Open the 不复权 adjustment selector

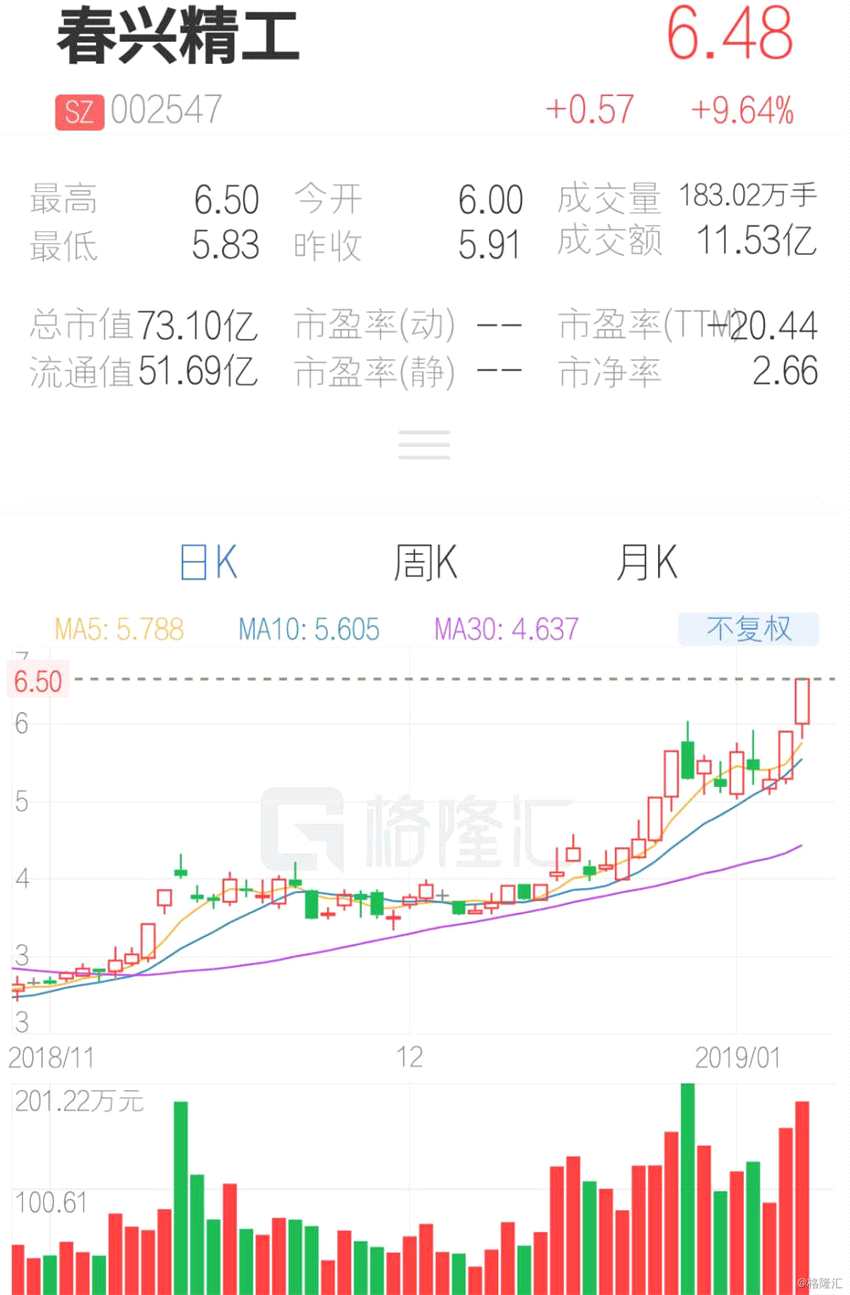[748, 629]
